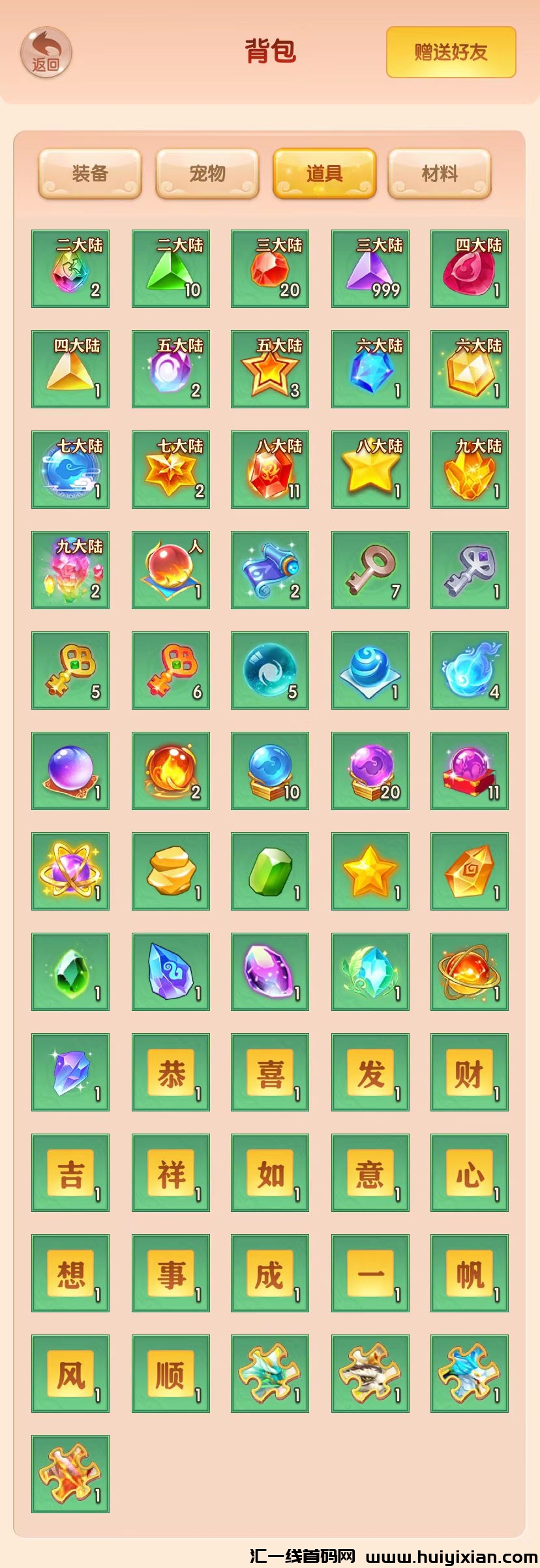Select the 二大陆 green triangle gem
Viewport: 540px width, 1568px height.
pos(170,269)
